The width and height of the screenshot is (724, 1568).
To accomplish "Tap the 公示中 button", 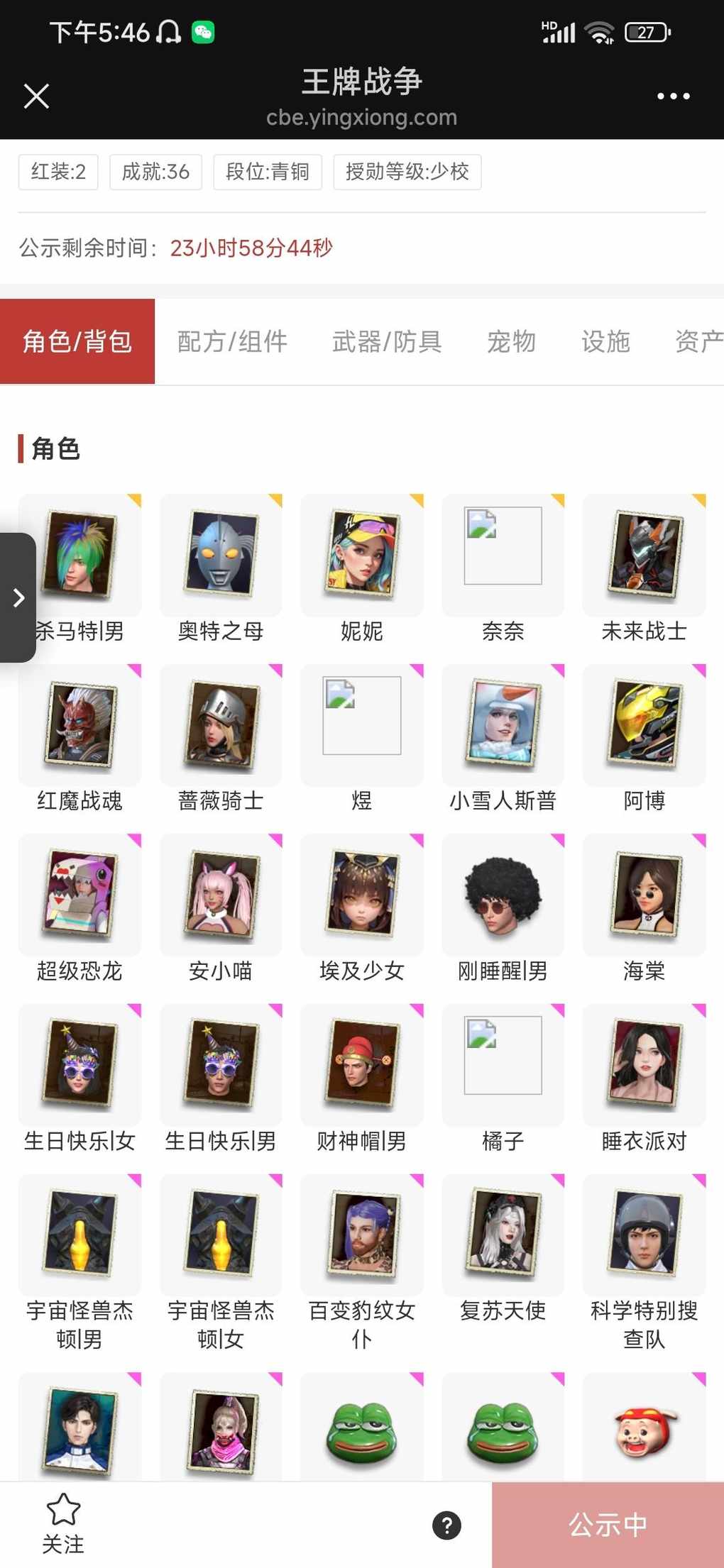I will coord(608,1525).
